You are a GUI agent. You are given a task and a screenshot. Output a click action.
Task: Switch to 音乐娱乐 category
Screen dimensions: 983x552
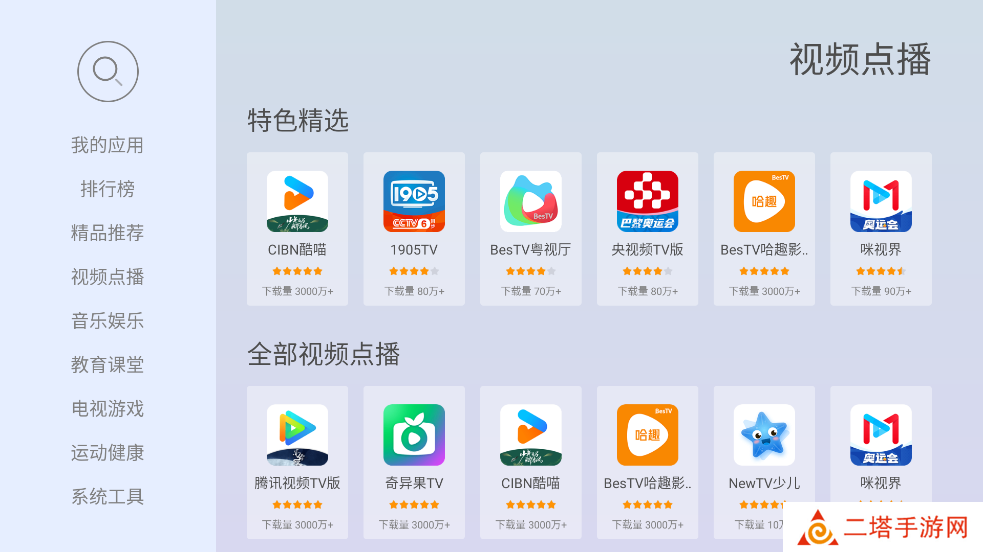pyautogui.click(x=107, y=321)
